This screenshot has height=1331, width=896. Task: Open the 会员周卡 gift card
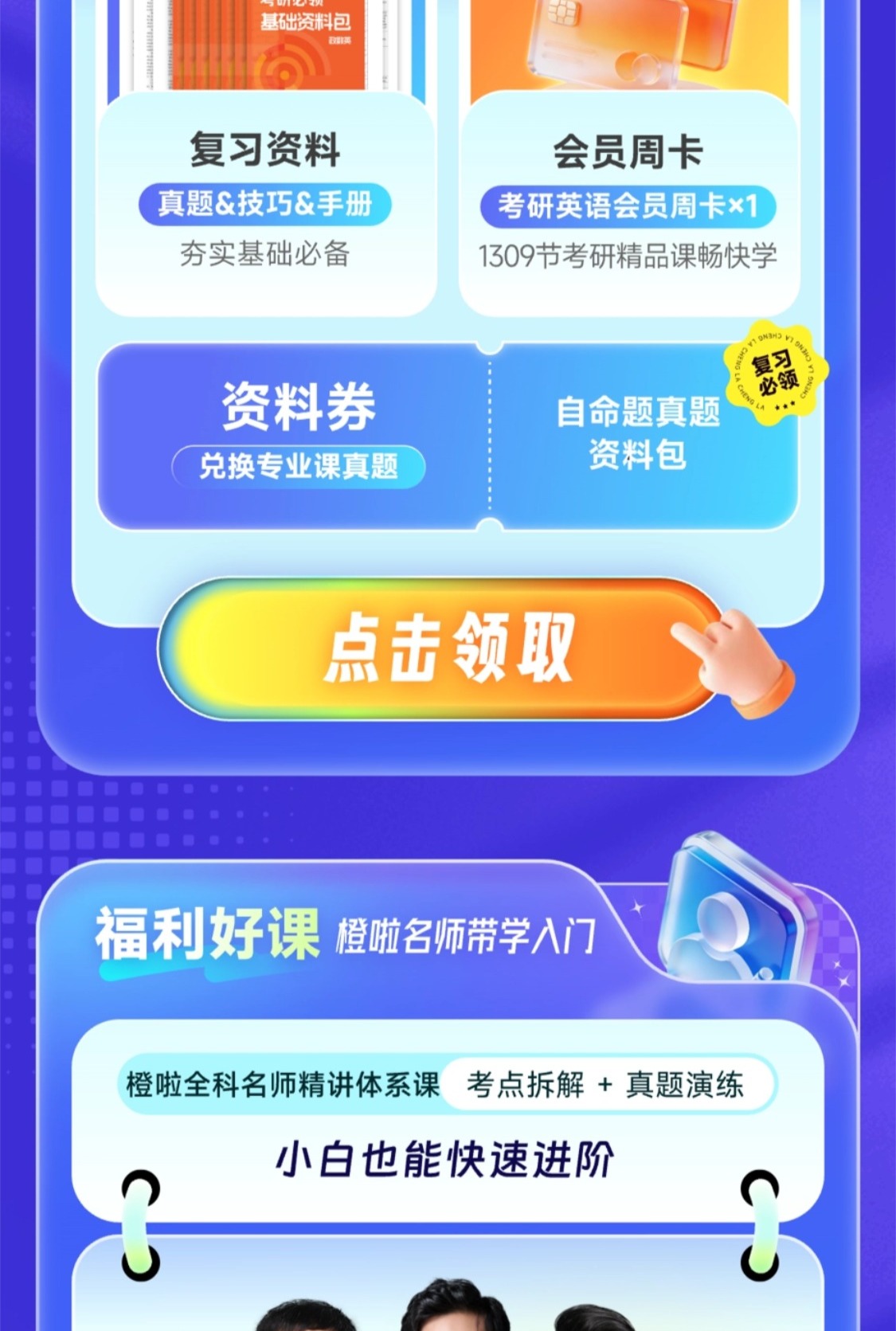(x=628, y=205)
